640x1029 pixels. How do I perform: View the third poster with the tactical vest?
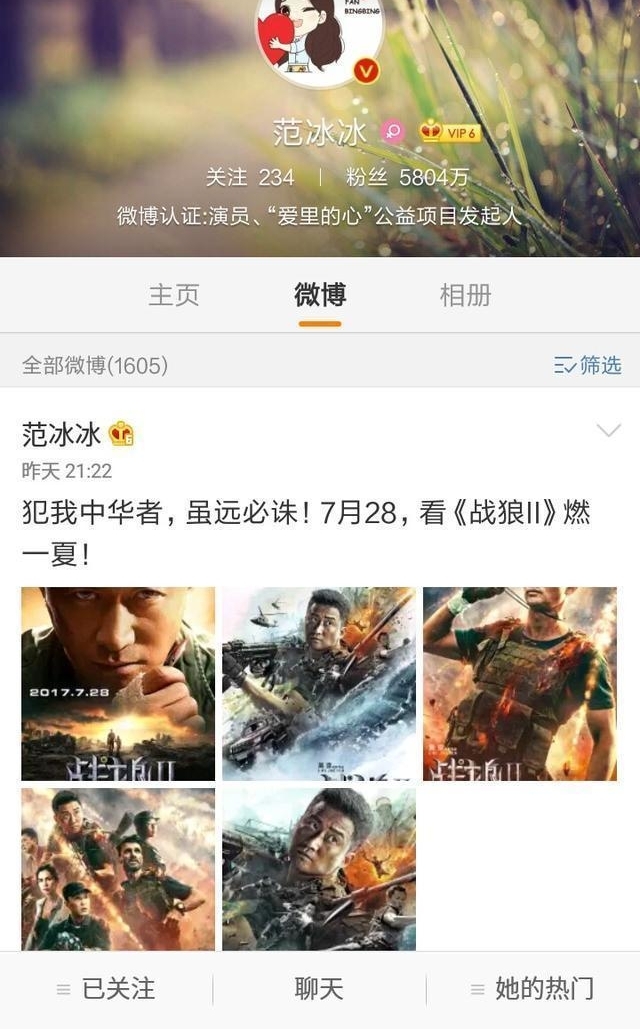tap(520, 683)
